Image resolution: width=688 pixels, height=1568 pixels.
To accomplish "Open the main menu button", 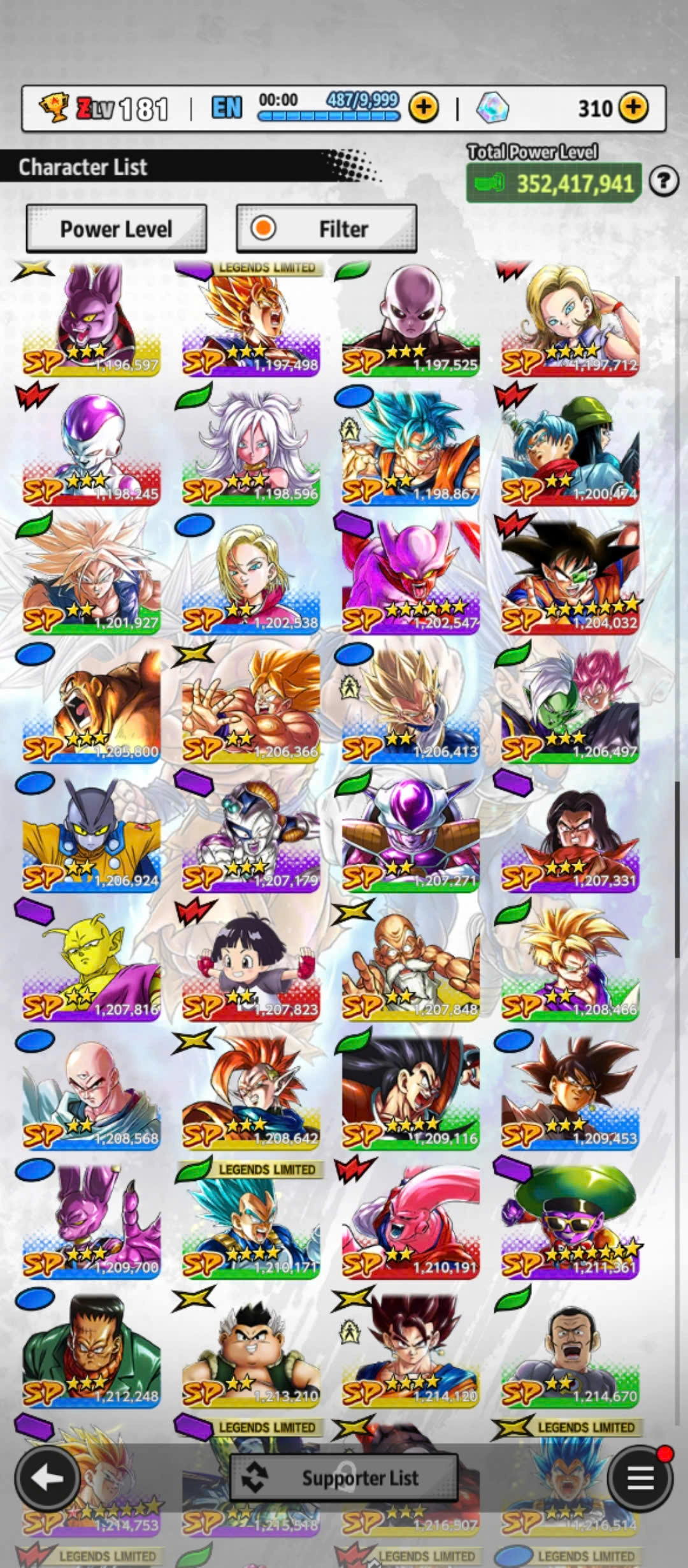I will point(640,1477).
